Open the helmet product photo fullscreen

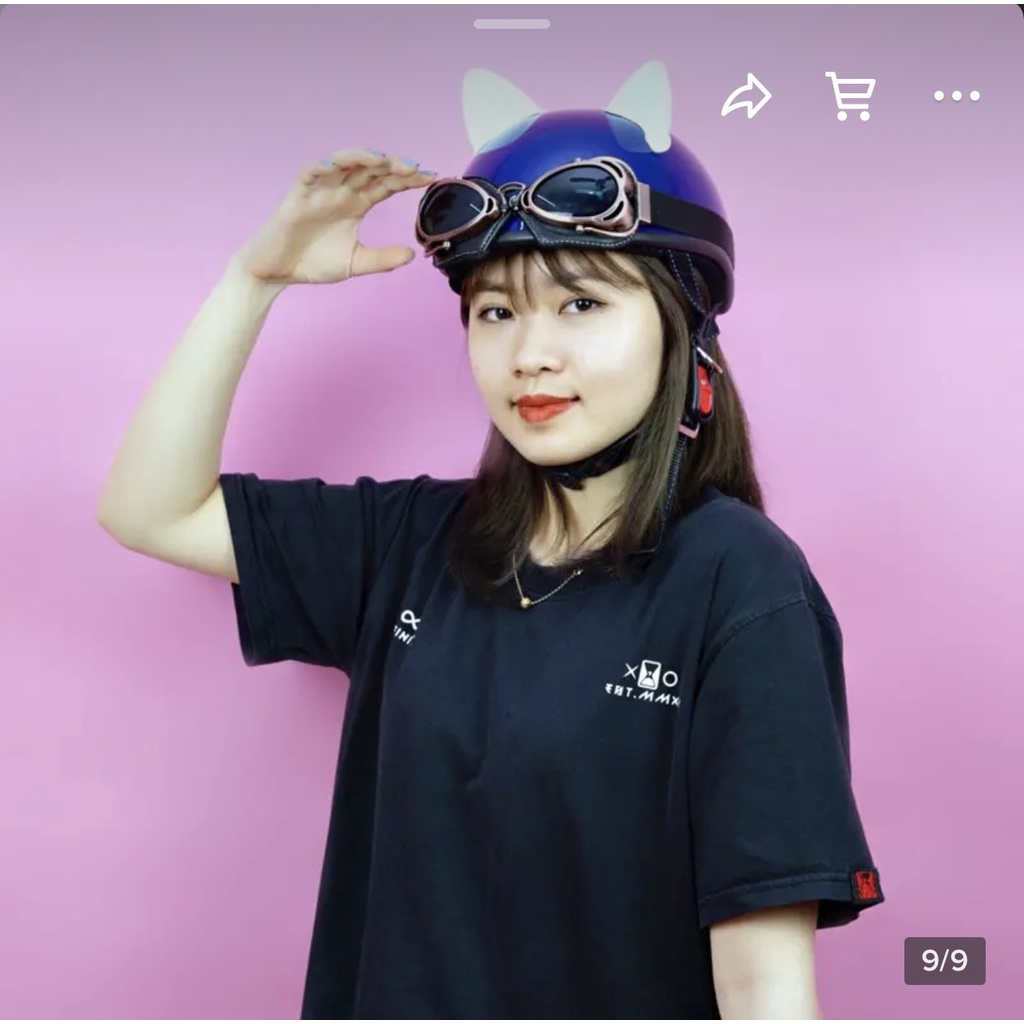point(512,512)
